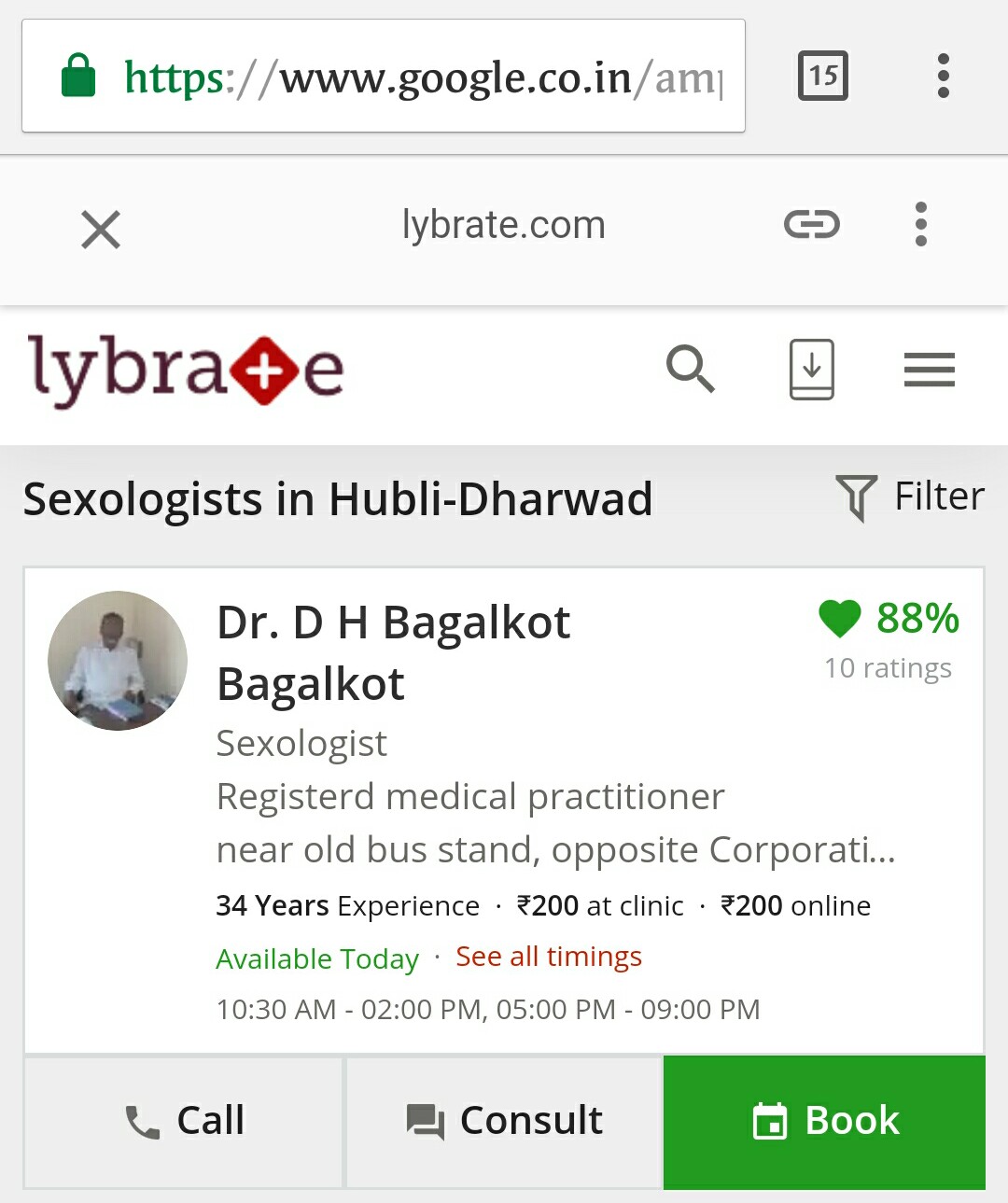1008x1203 pixels.
Task: Open Dr. D H Bagalkot's profile
Action: 393,652
